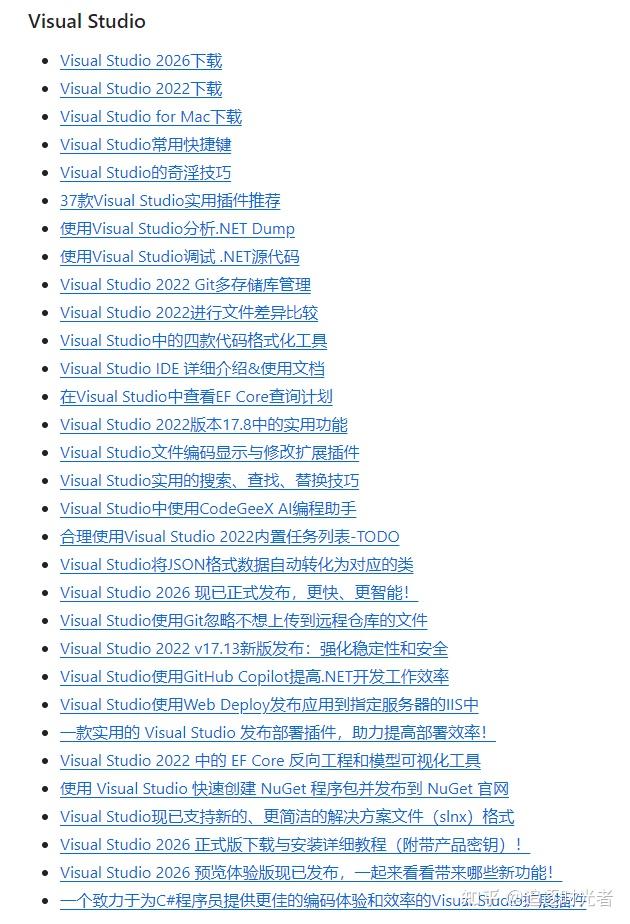Open Visual Studio中的四款代码格式化工具 link
630x924 pixels.
click(193, 341)
